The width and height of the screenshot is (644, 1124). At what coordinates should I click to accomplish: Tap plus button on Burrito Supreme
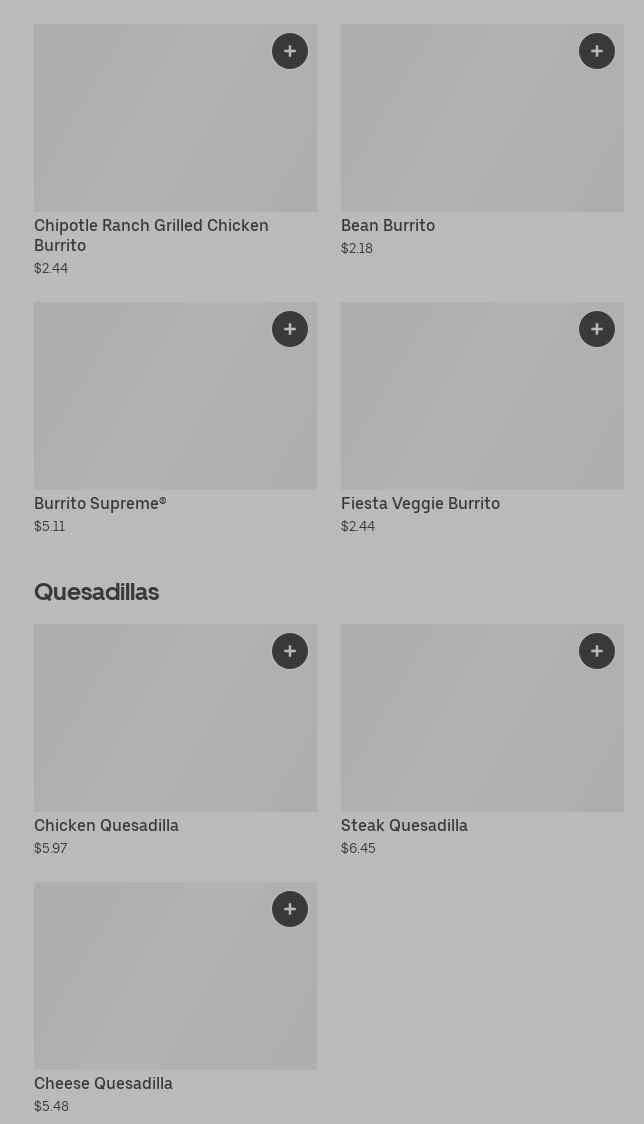[x=290, y=329]
